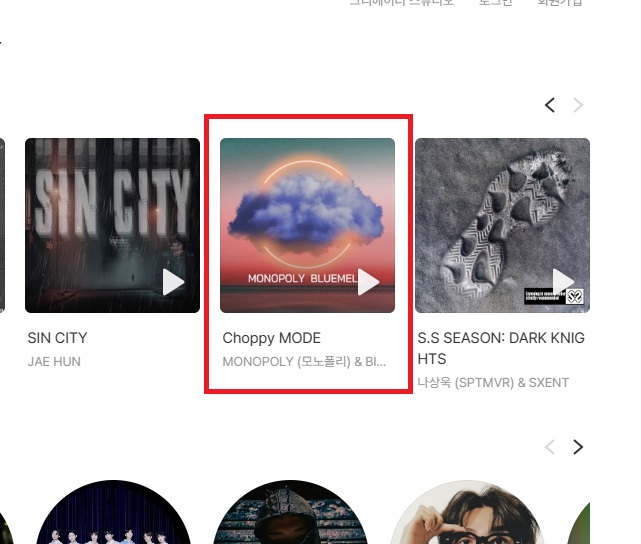Play the SIN CITY album

pos(174,283)
